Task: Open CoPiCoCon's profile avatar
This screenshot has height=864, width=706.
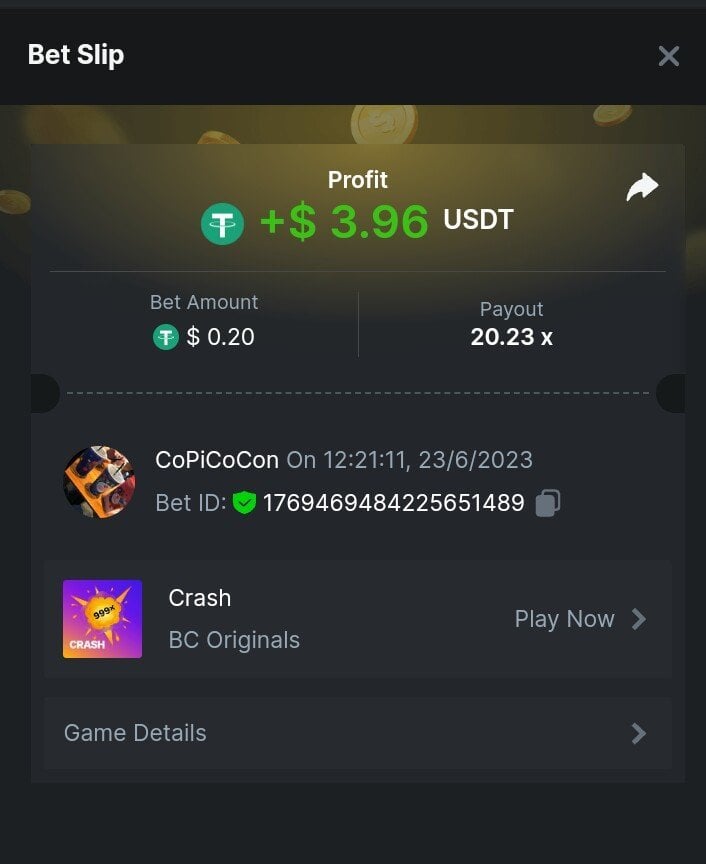Action: 99,482
